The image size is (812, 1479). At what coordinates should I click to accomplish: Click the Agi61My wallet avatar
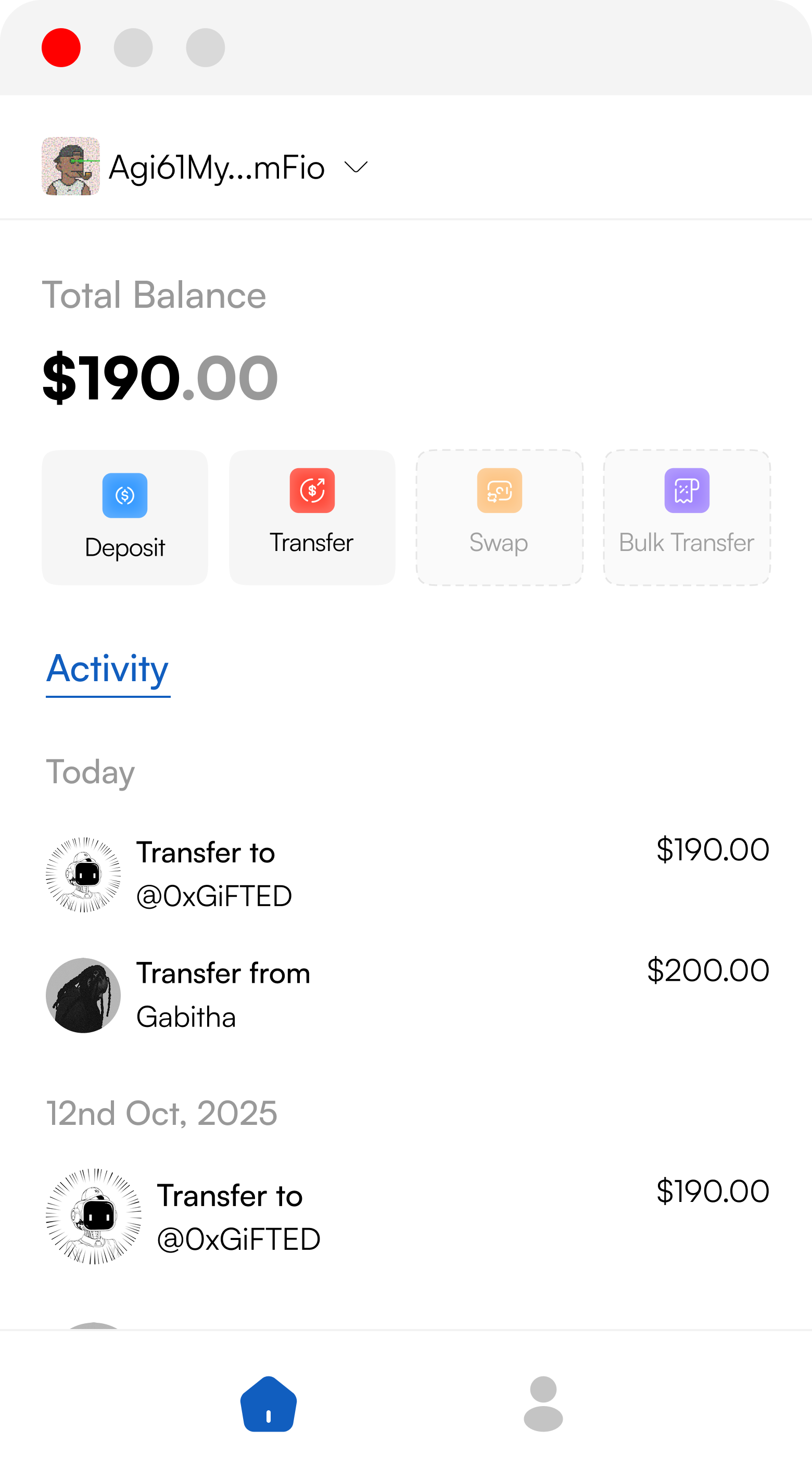[x=71, y=167]
